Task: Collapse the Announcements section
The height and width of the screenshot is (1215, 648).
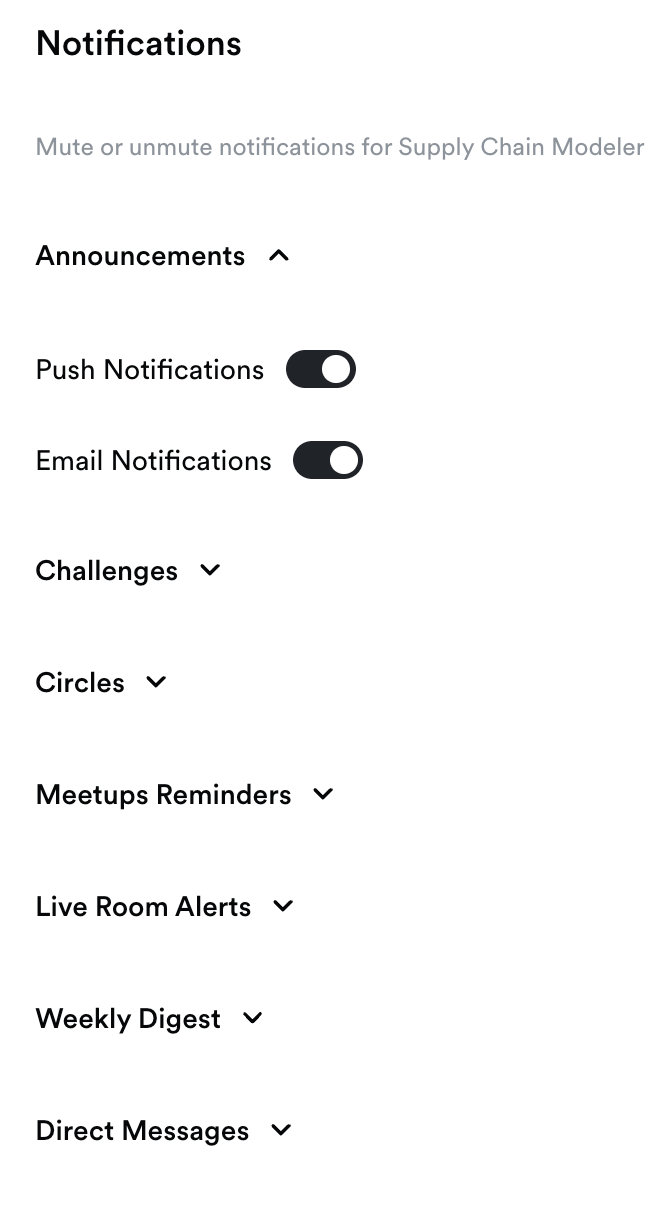Action: pos(279,256)
